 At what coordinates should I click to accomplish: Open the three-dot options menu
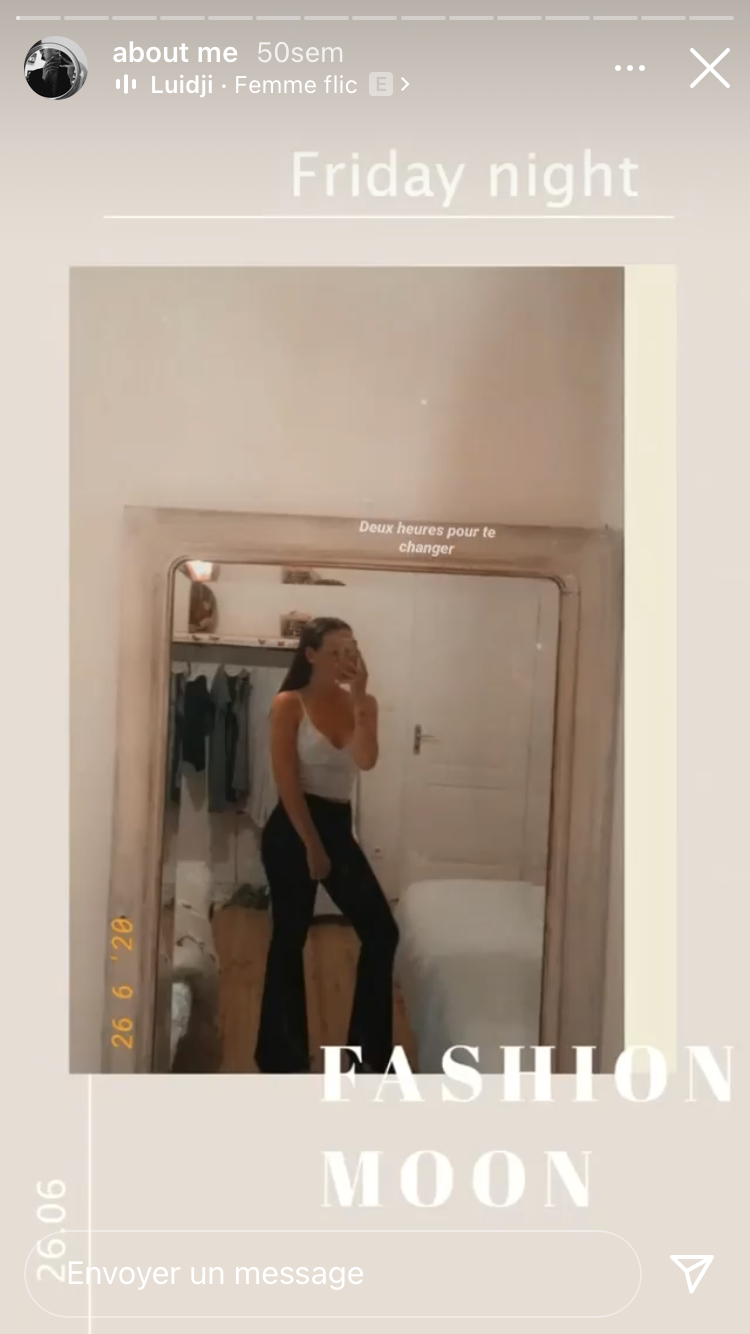tap(630, 68)
